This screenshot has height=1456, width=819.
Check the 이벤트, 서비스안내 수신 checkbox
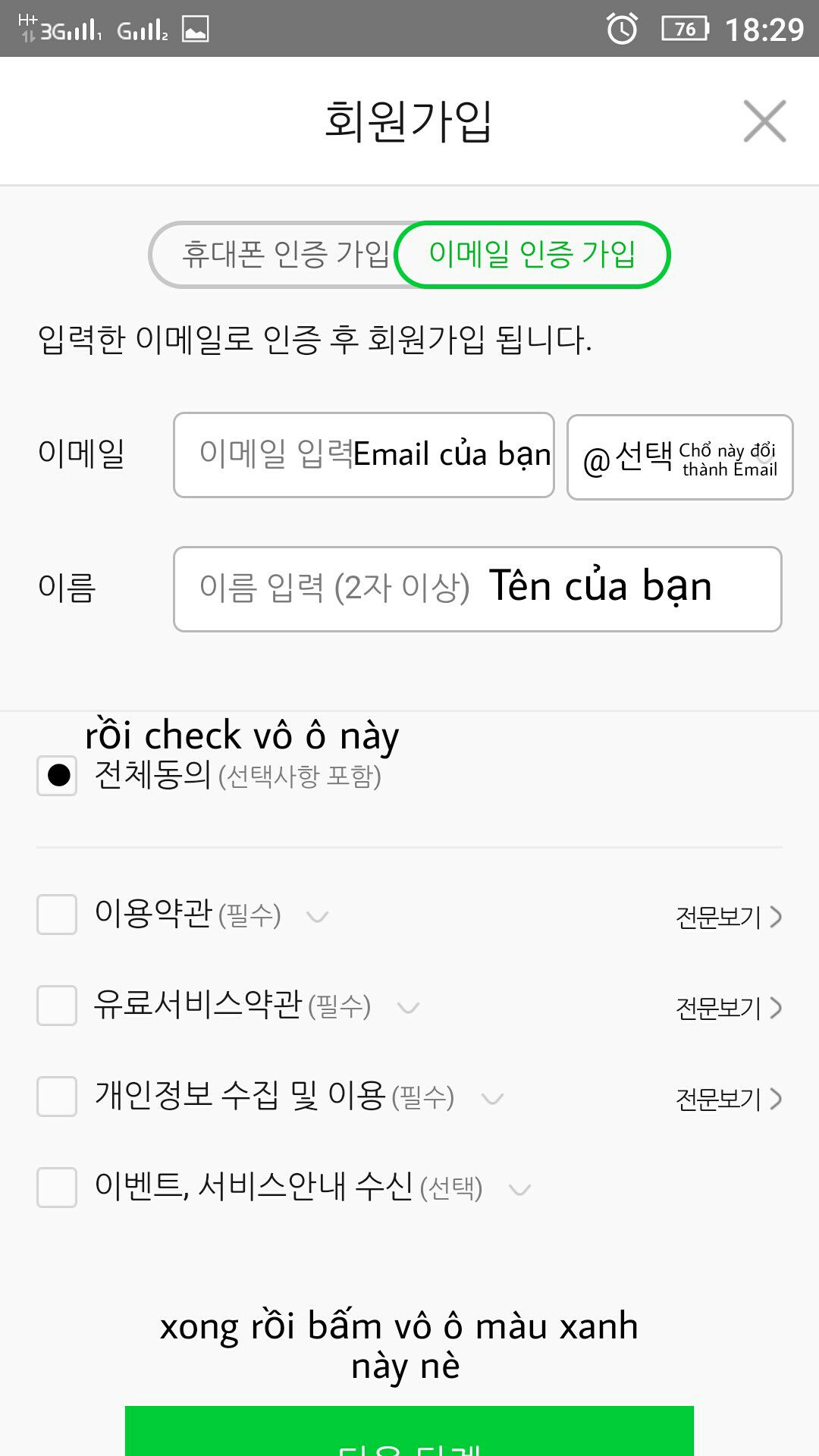[57, 1188]
